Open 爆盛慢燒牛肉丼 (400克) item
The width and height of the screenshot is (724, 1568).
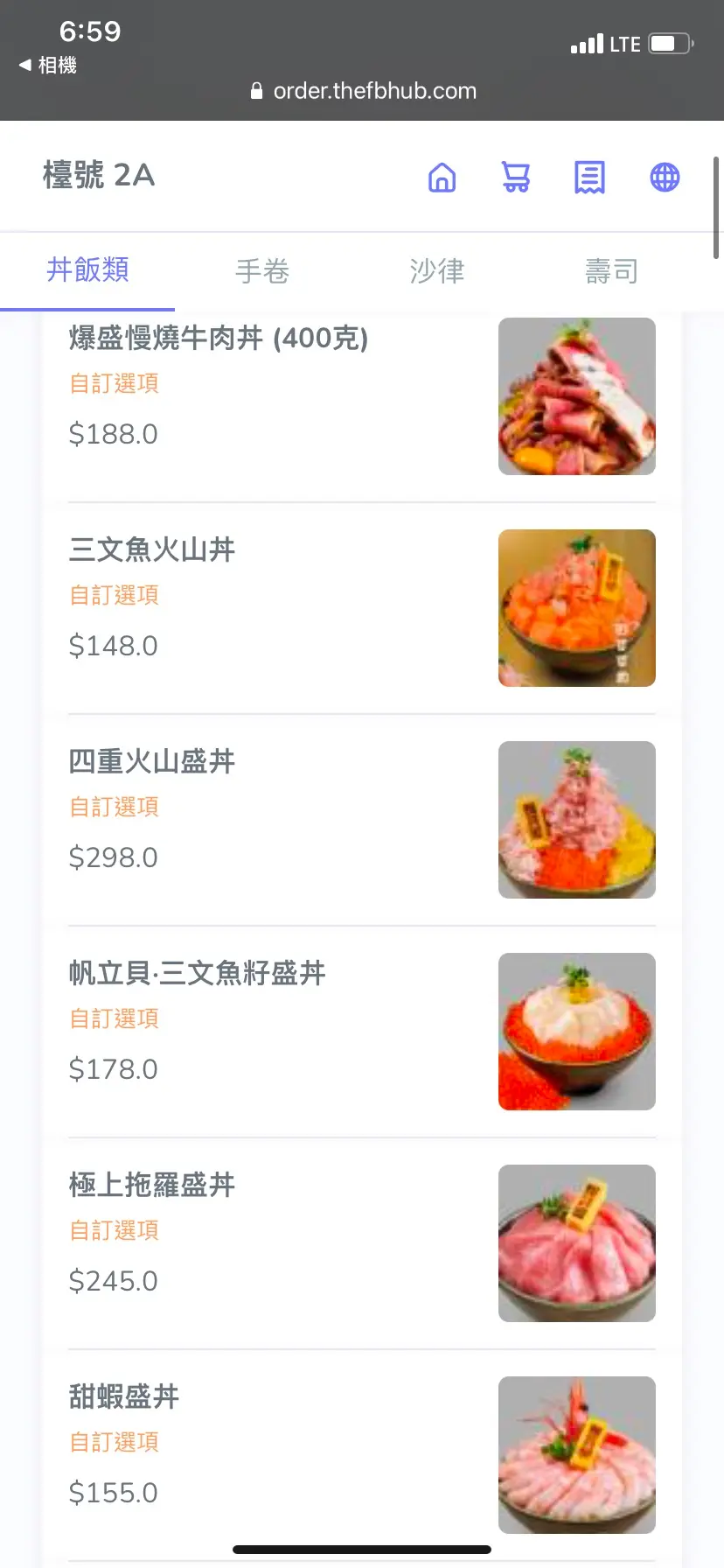coord(219,339)
